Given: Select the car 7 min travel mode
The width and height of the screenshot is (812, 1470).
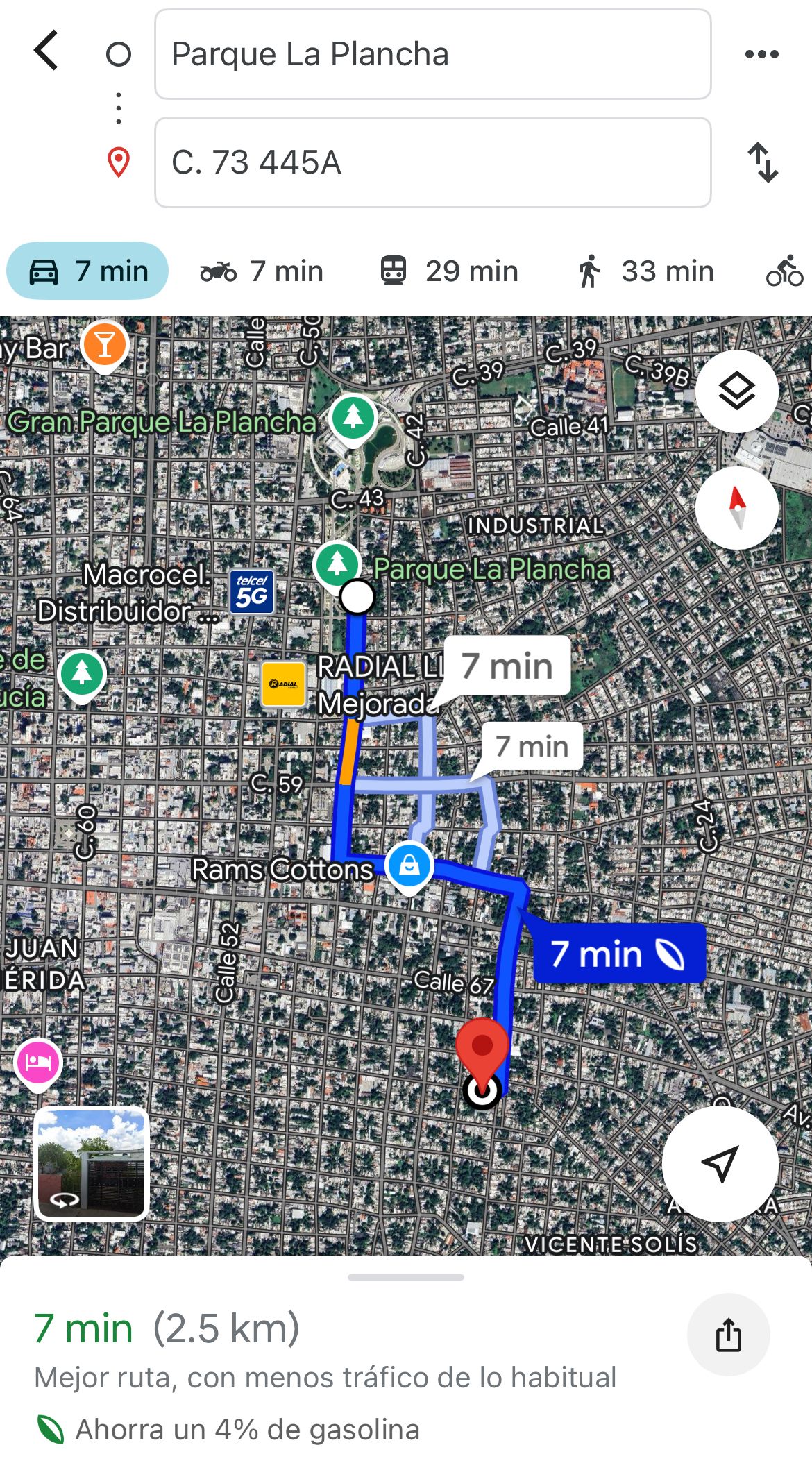Looking at the screenshot, I should point(88,271).
